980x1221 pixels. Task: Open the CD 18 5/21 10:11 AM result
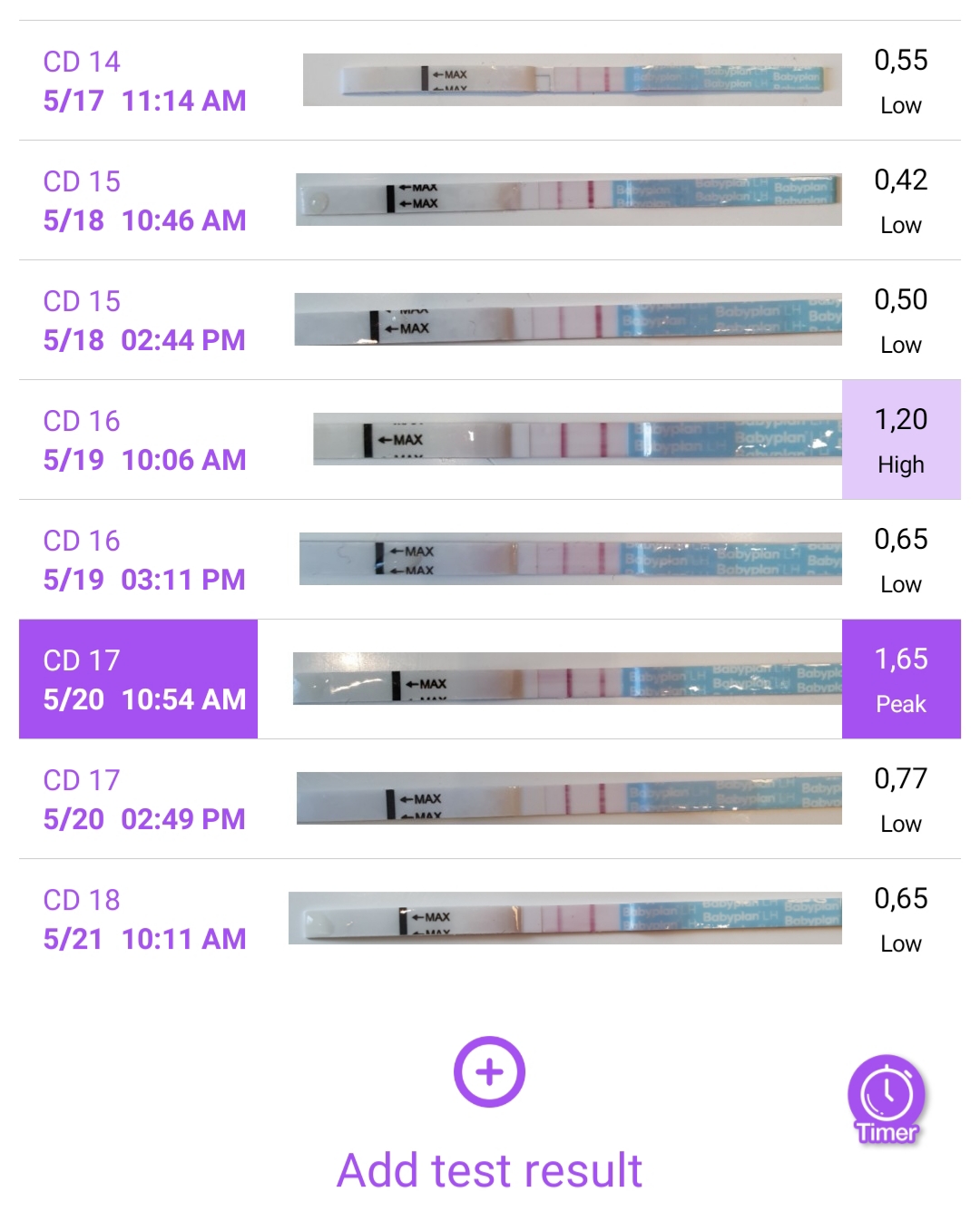pyautogui.click(x=145, y=919)
